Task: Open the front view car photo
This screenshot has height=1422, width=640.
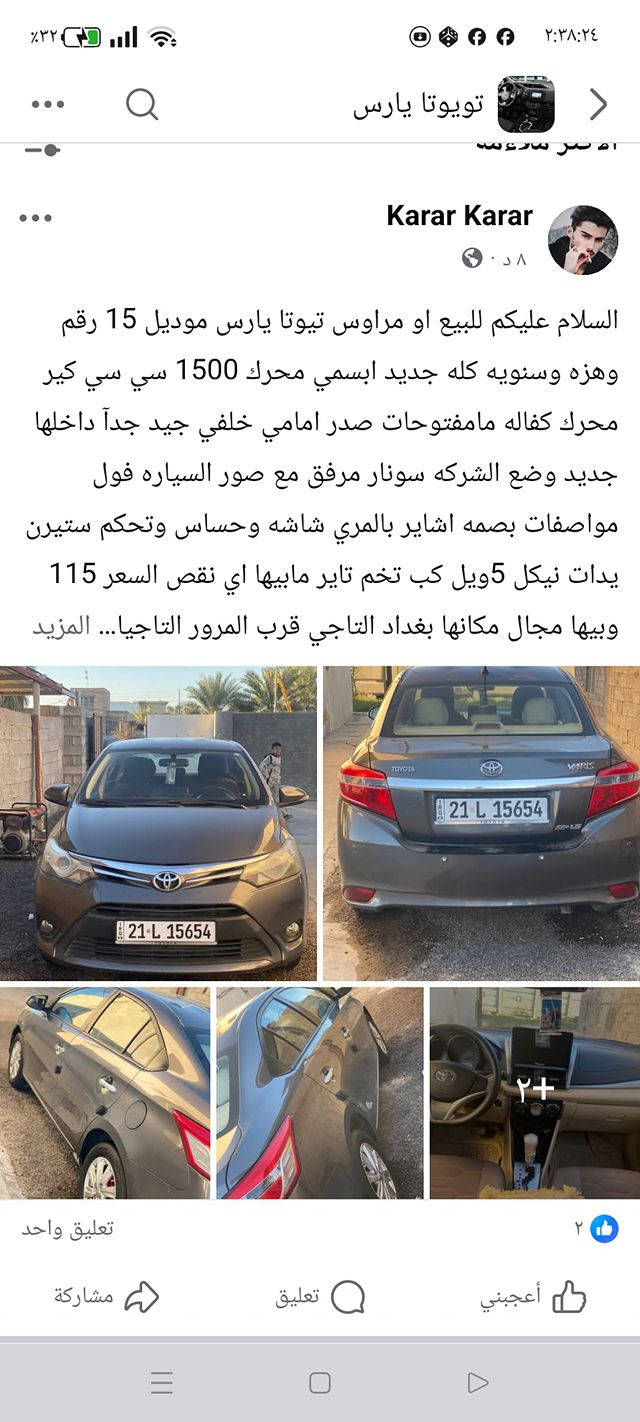Action: [x=158, y=823]
